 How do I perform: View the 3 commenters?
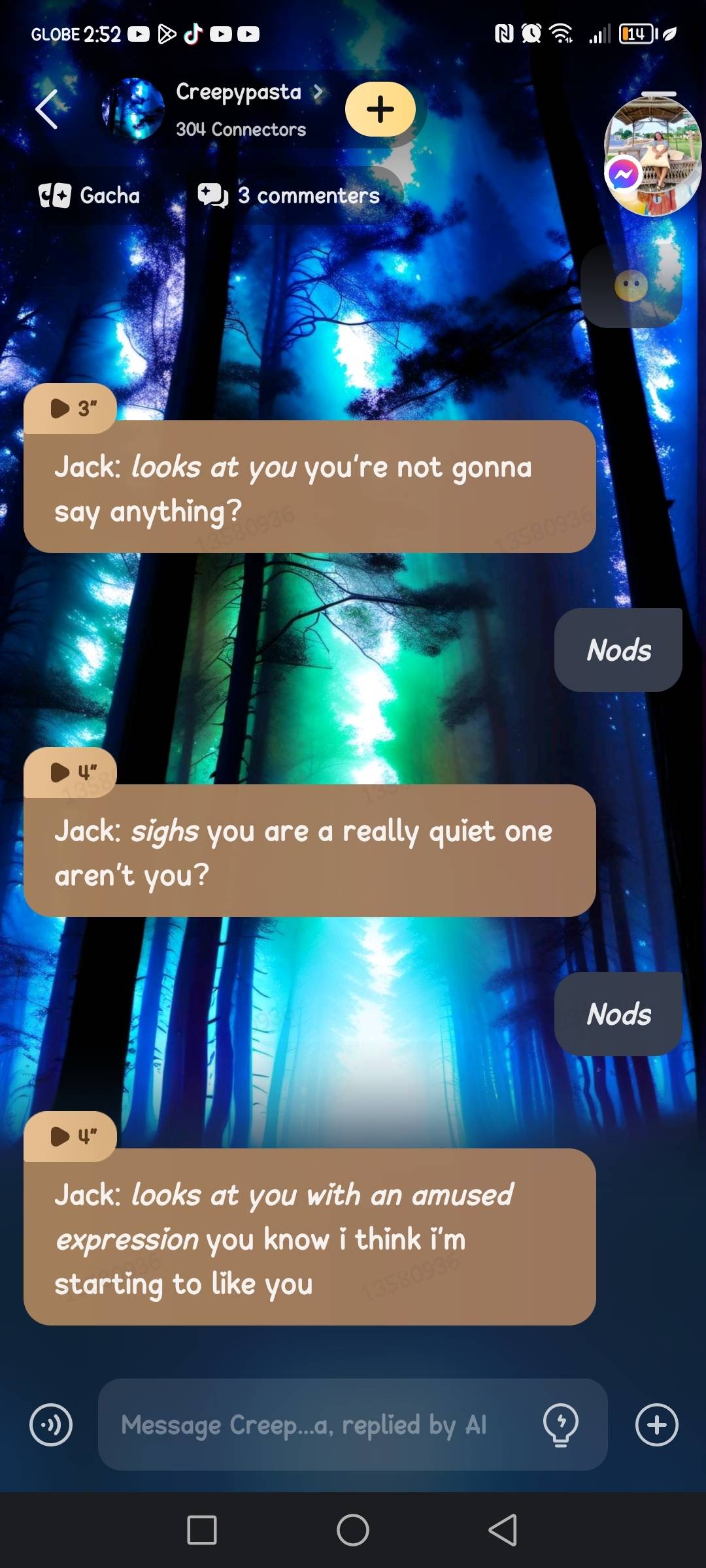pos(289,195)
